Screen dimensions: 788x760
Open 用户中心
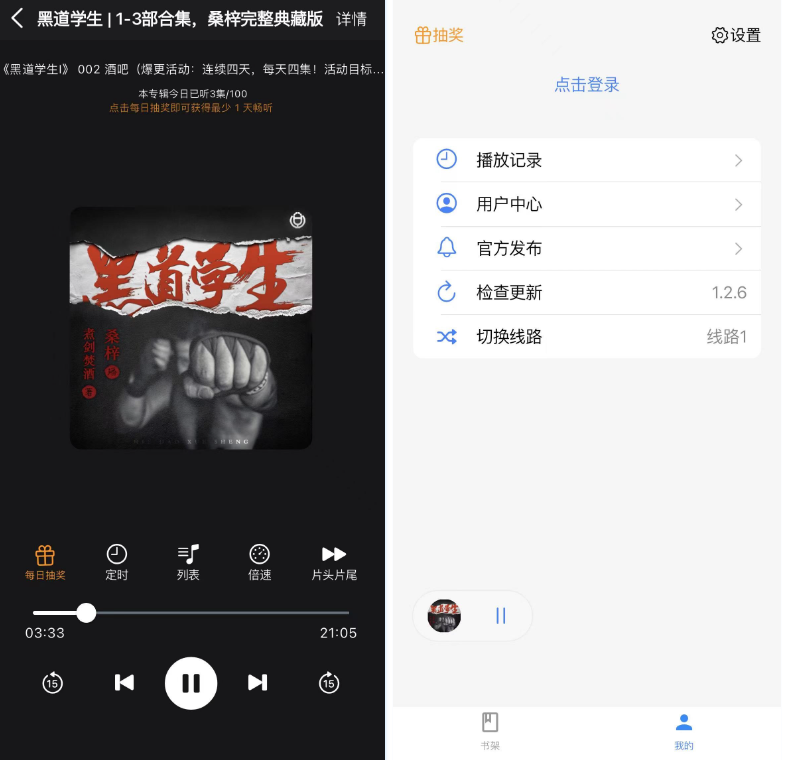tap(587, 204)
